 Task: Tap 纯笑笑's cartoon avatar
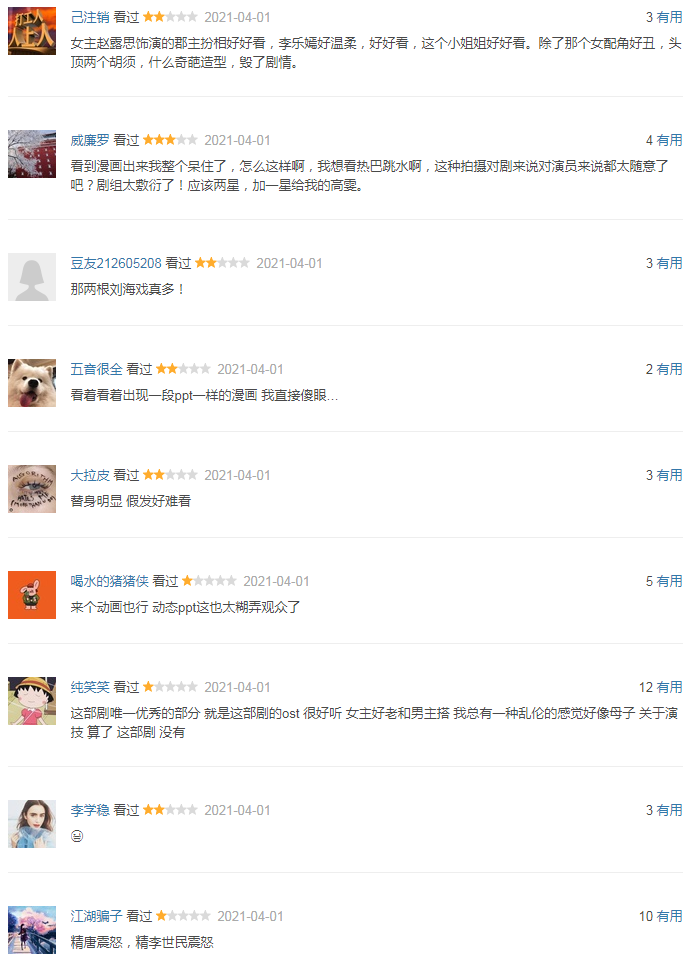(x=32, y=701)
